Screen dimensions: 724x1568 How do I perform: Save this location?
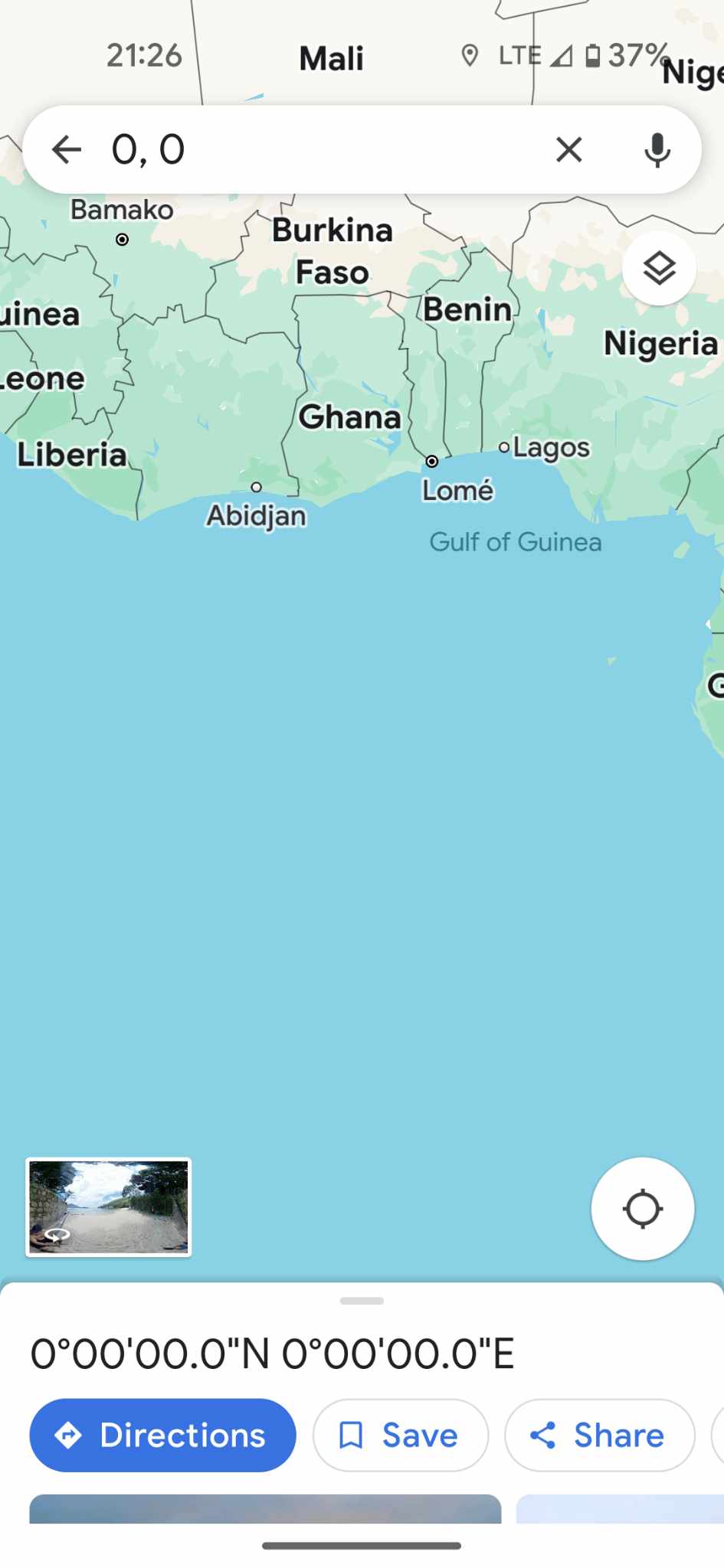point(401,1436)
